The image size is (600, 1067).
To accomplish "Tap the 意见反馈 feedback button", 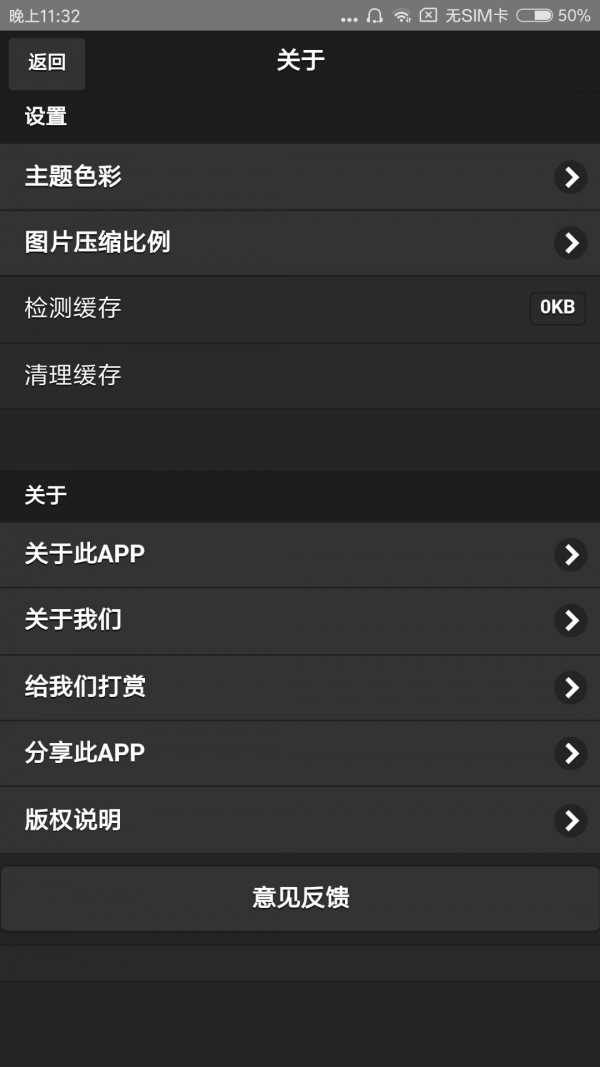I will [x=300, y=898].
